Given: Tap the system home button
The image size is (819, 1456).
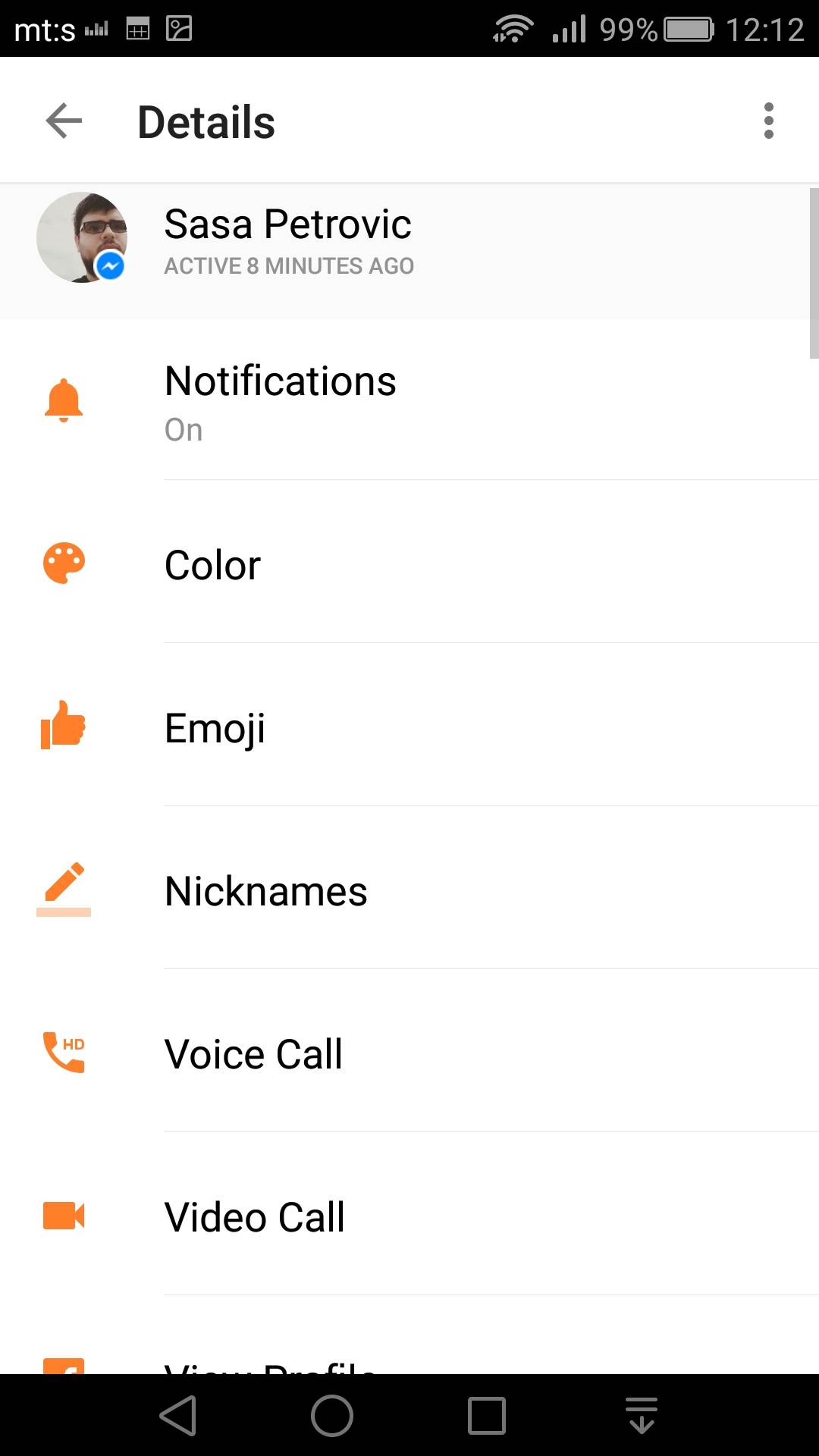Looking at the screenshot, I should pyautogui.click(x=332, y=1415).
